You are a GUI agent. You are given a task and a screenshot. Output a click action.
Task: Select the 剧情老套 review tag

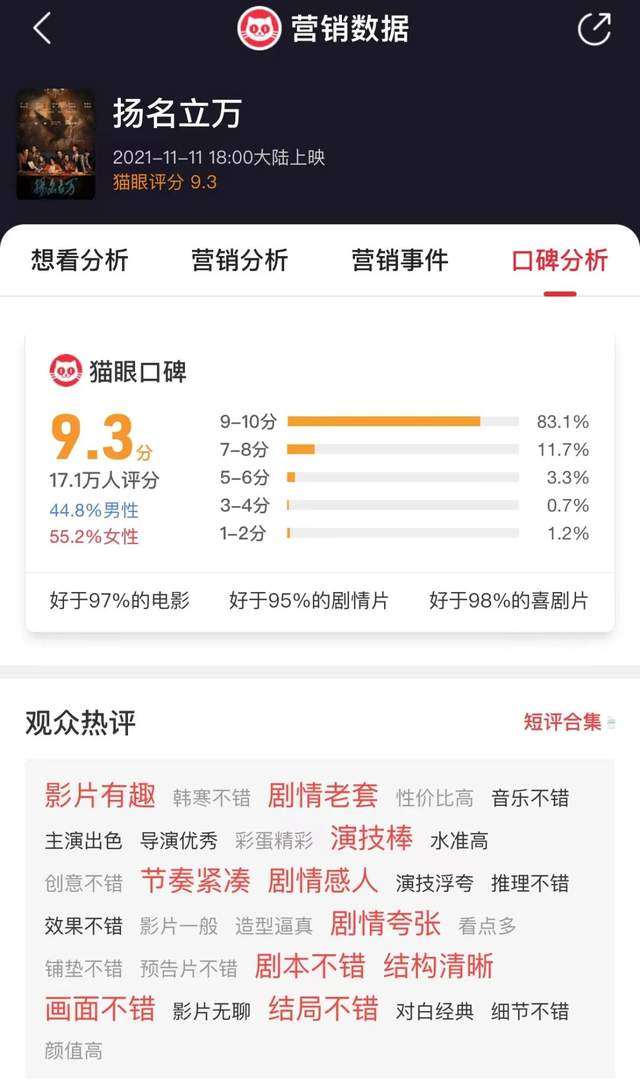point(323,795)
